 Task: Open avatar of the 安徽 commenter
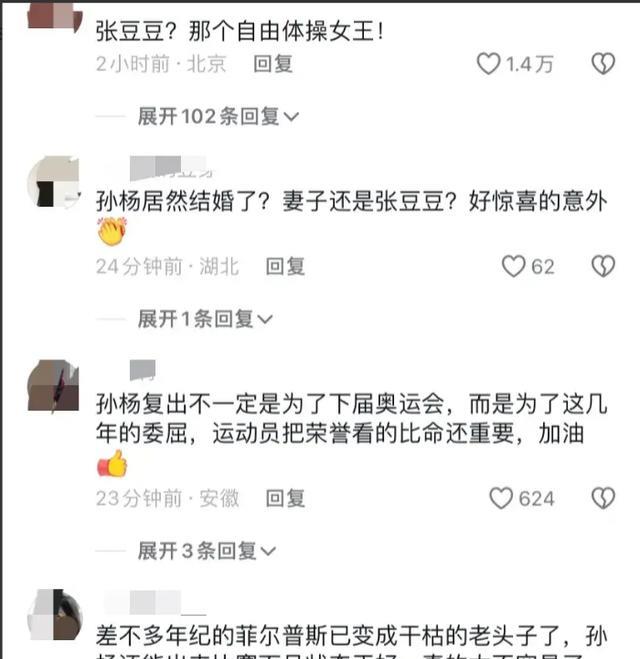[53, 385]
